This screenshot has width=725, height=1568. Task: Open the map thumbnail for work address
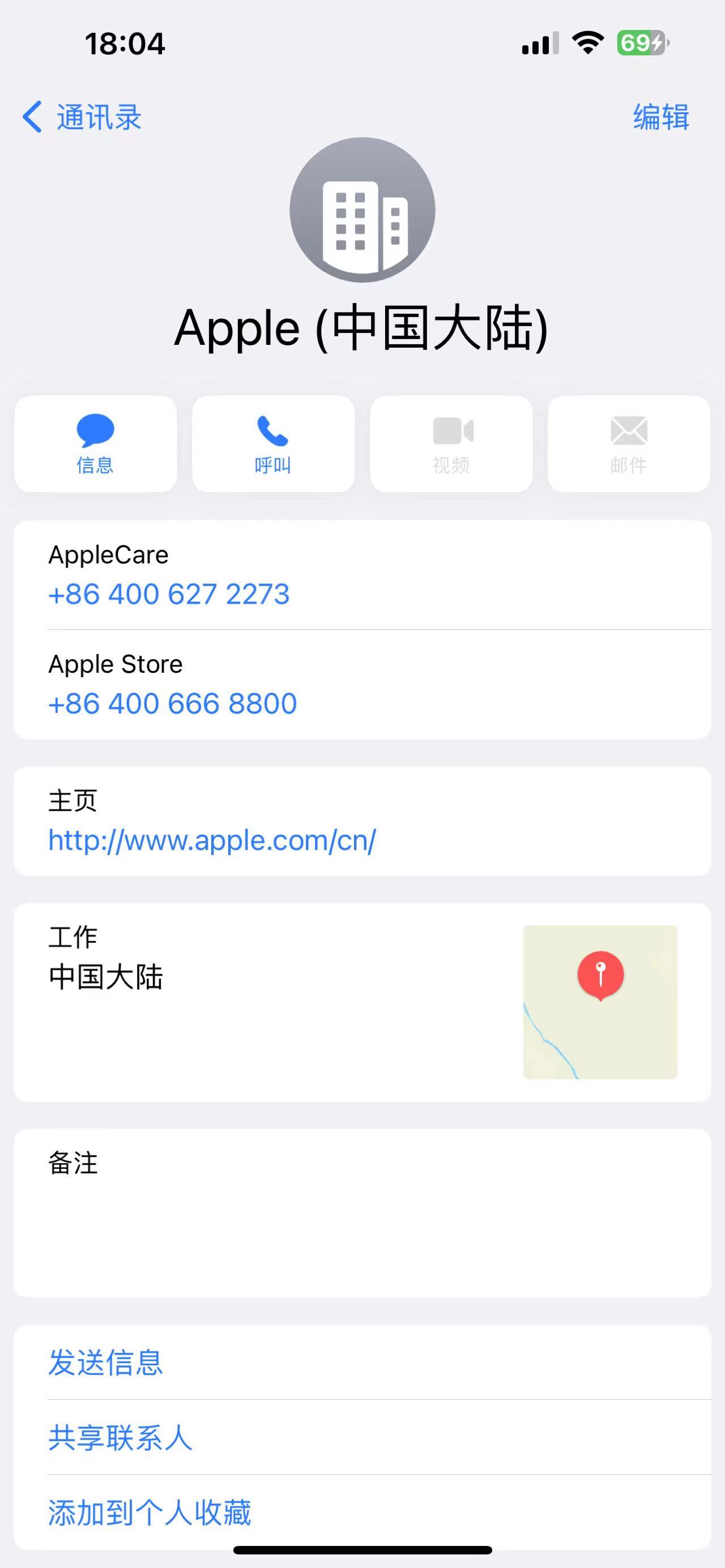click(x=600, y=1002)
